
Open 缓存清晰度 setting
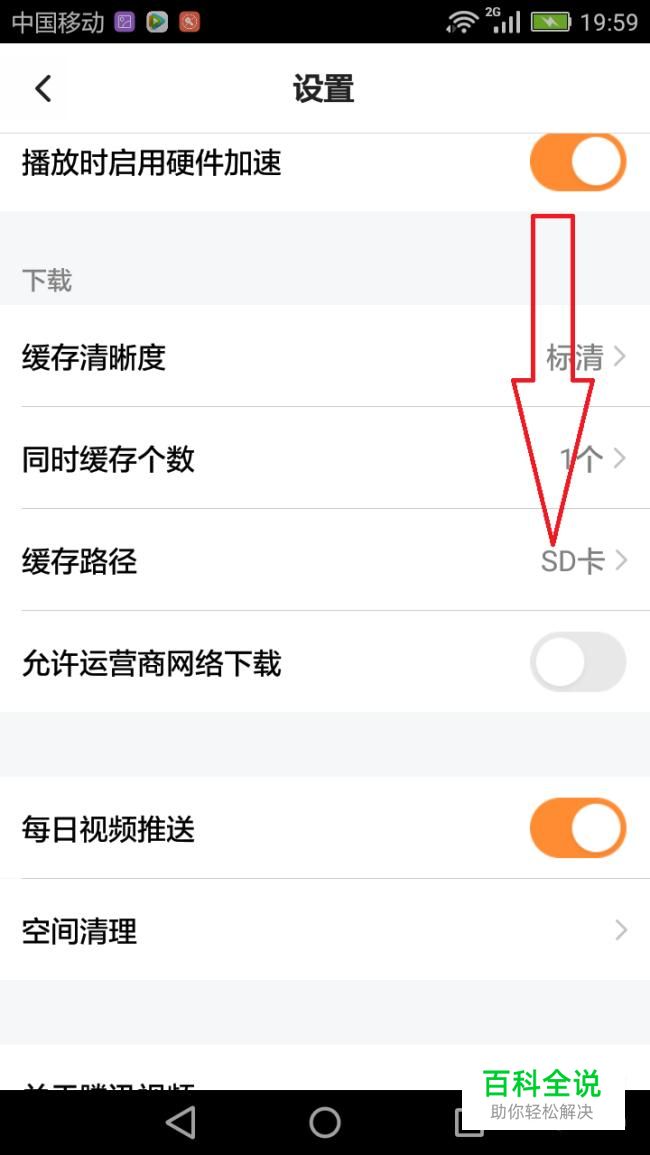coord(324,356)
